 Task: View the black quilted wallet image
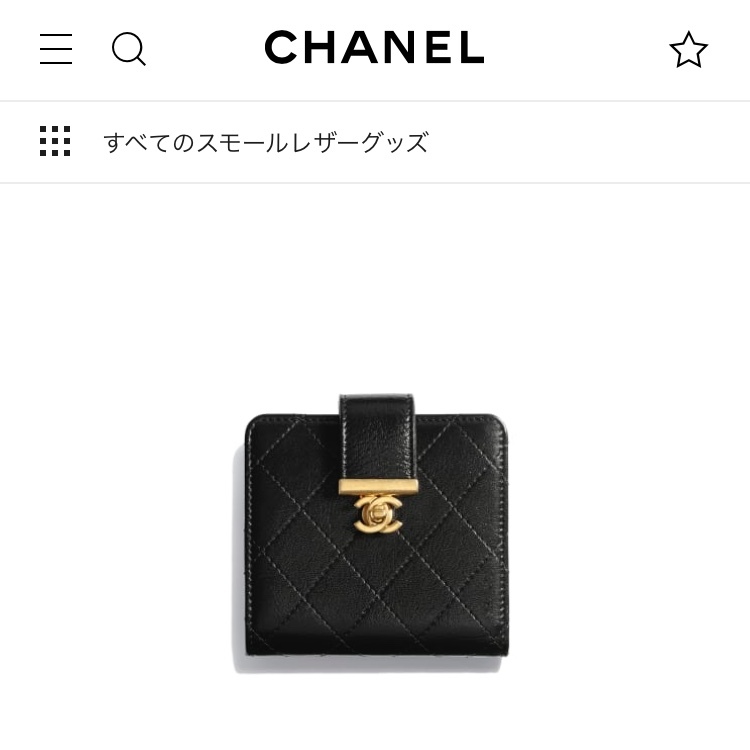pyautogui.click(x=375, y=530)
